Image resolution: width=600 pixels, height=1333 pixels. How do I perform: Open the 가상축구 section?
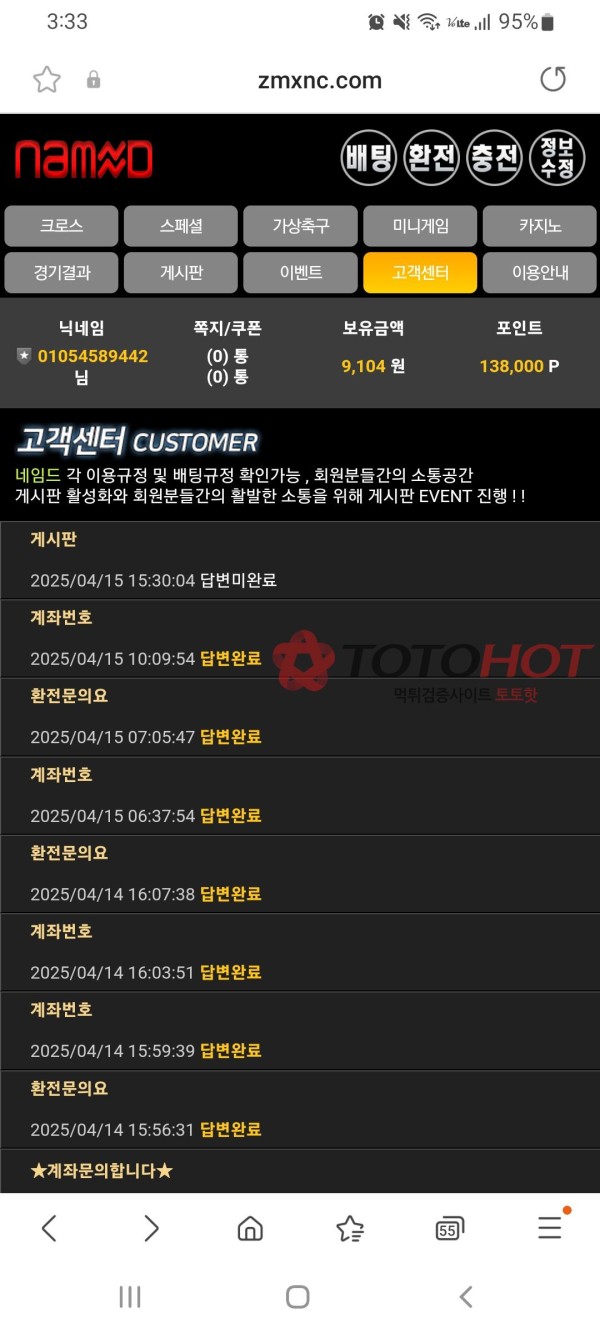click(x=300, y=226)
